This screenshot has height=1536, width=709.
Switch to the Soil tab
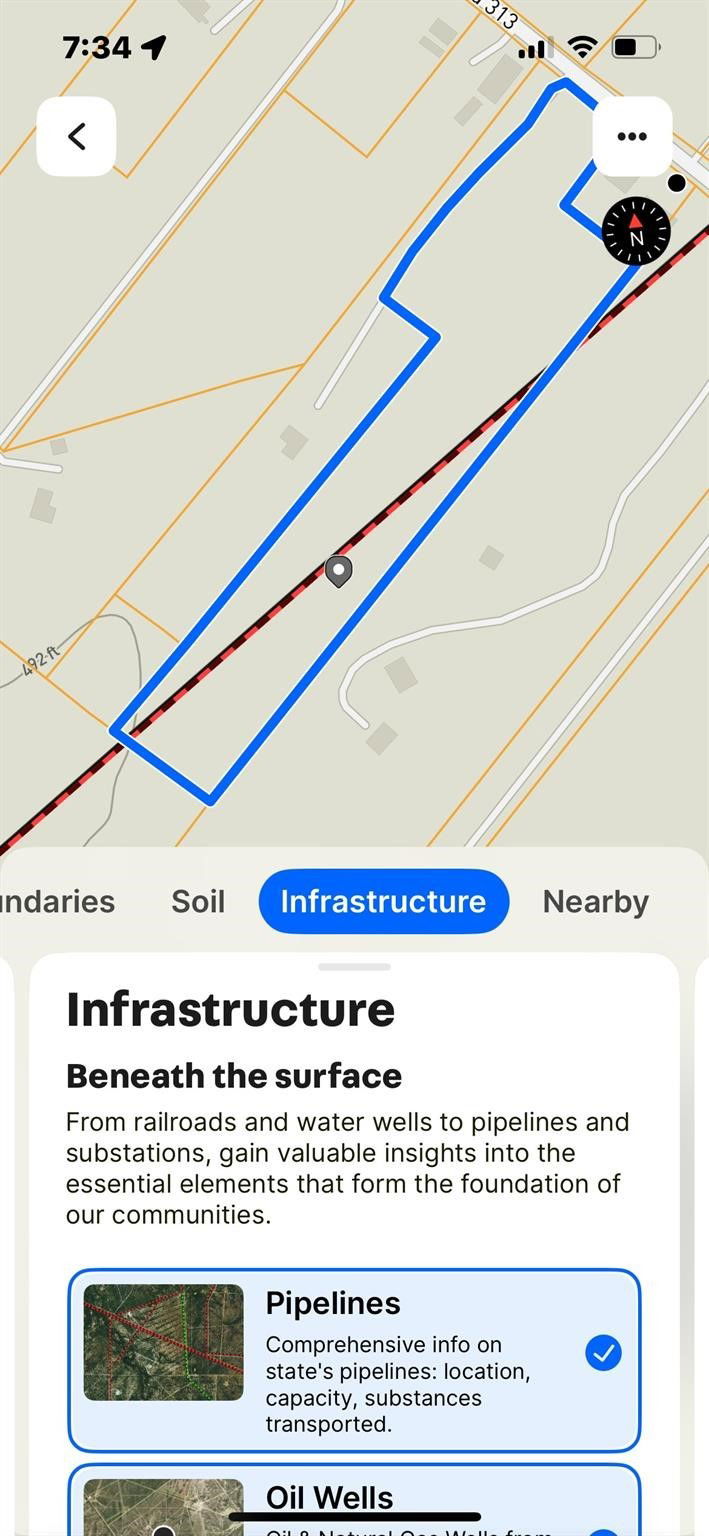[x=198, y=901]
